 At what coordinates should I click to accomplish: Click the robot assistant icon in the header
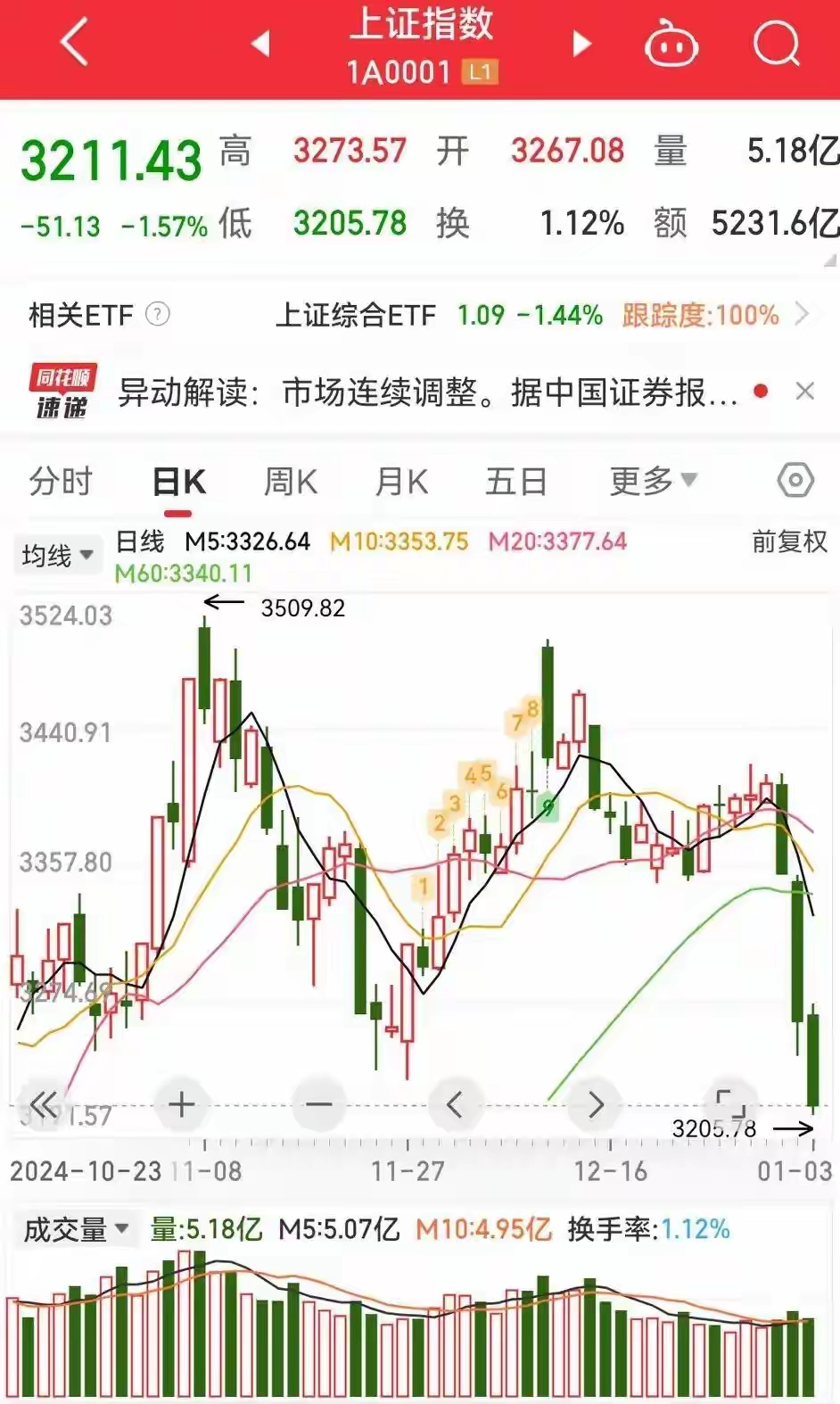pyautogui.click(x=671, y=42)
